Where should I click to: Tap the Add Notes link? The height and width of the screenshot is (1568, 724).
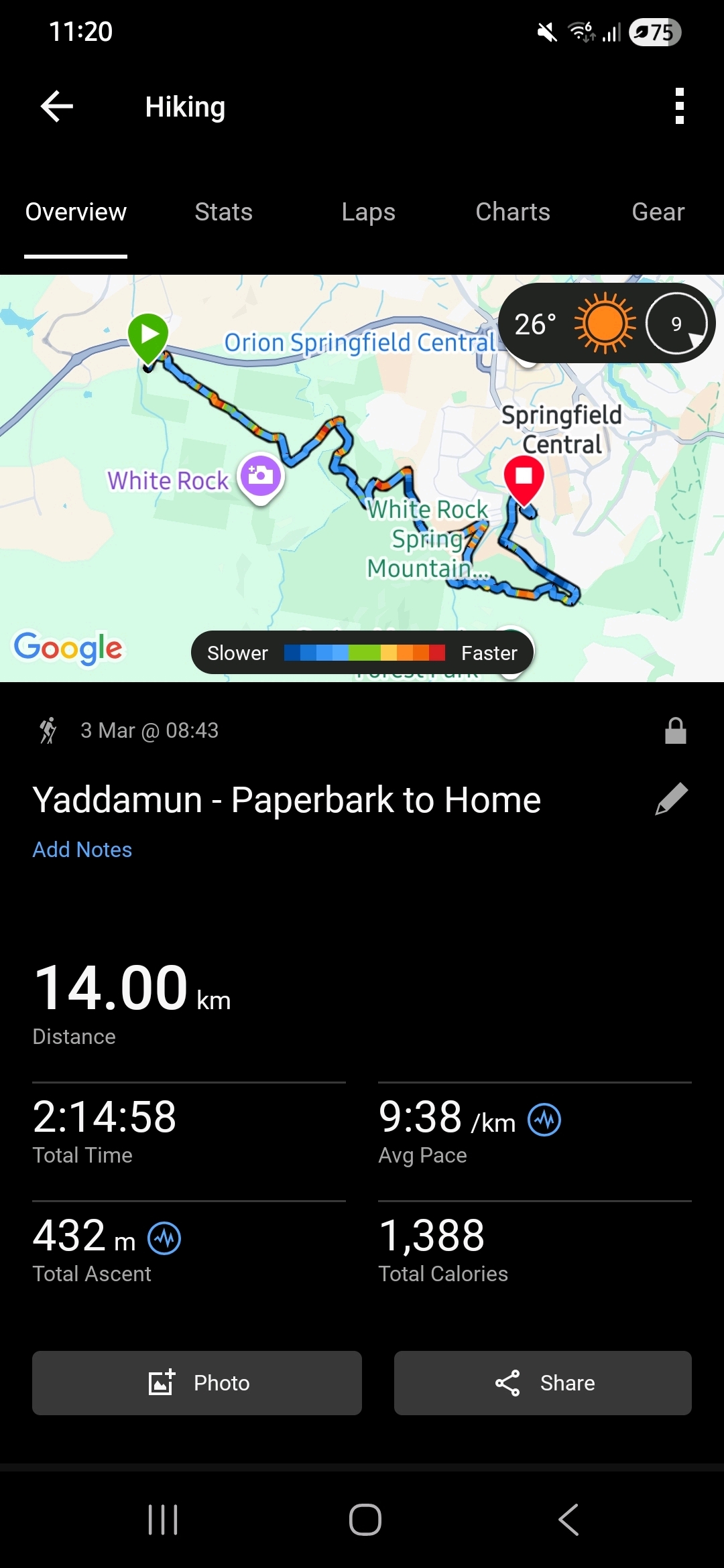coord(82,850)
